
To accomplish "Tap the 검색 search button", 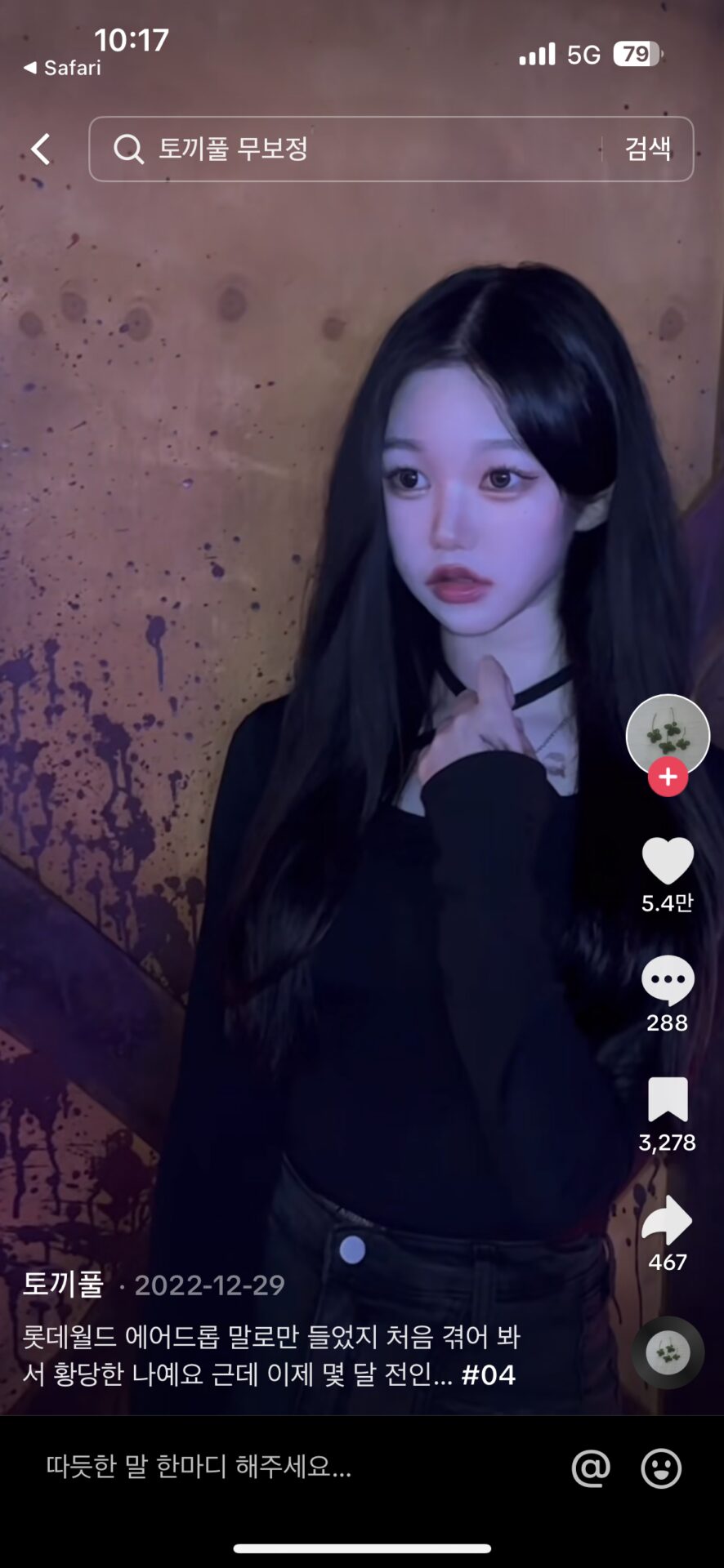I will 647,149.
